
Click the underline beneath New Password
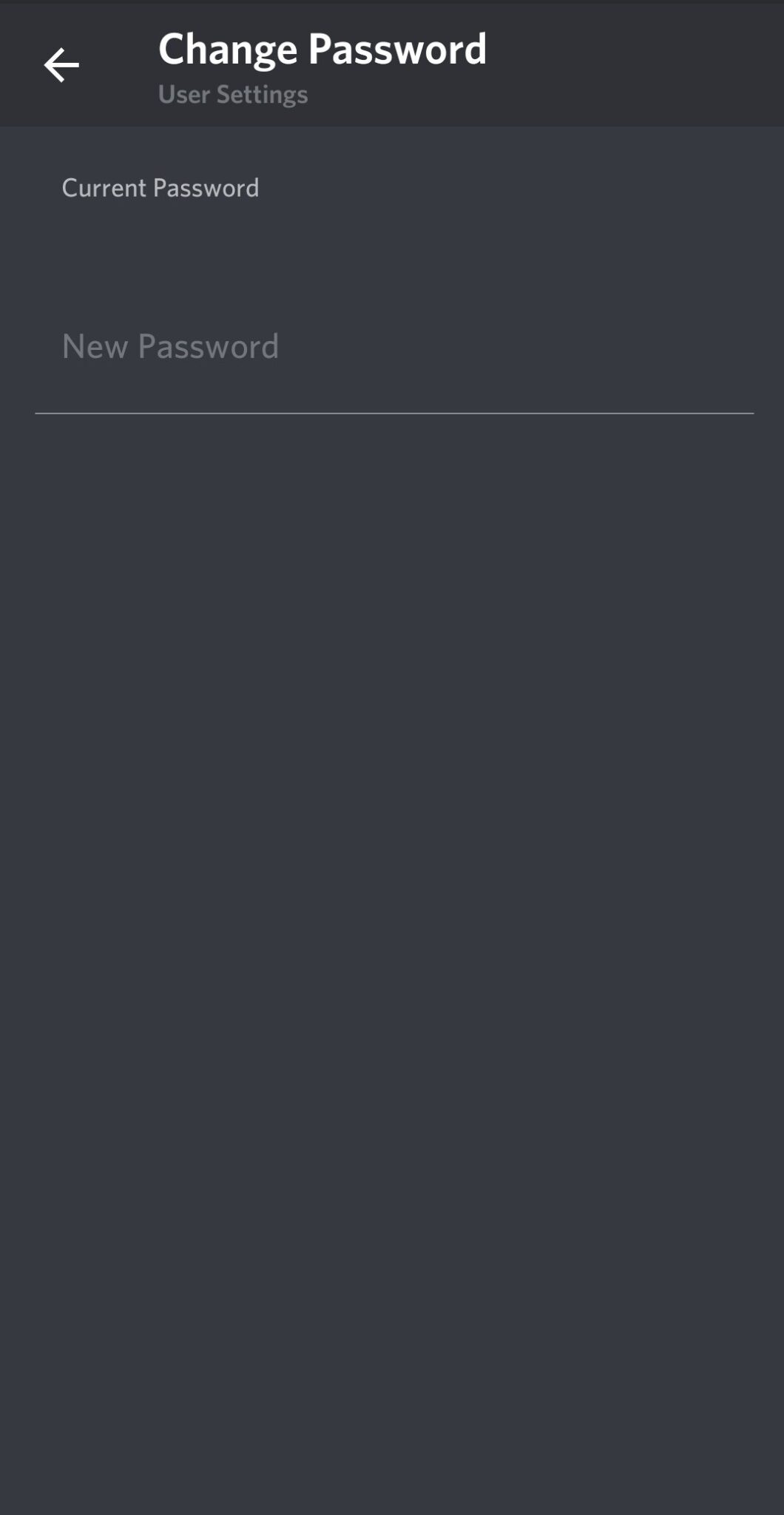click(x=392, y=410)
